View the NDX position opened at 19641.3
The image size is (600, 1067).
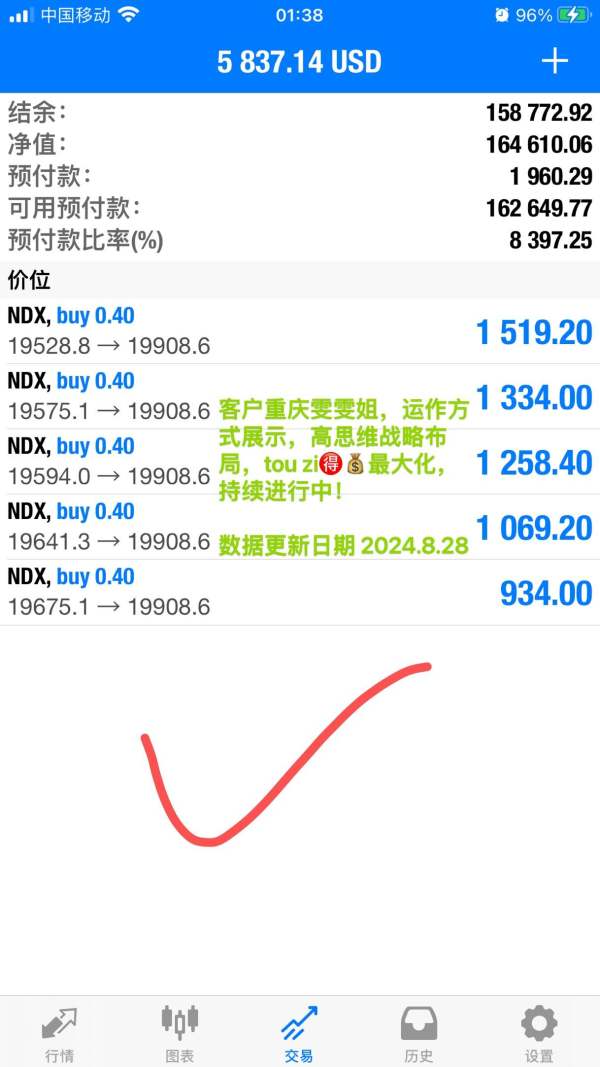[x=300, y=527]
